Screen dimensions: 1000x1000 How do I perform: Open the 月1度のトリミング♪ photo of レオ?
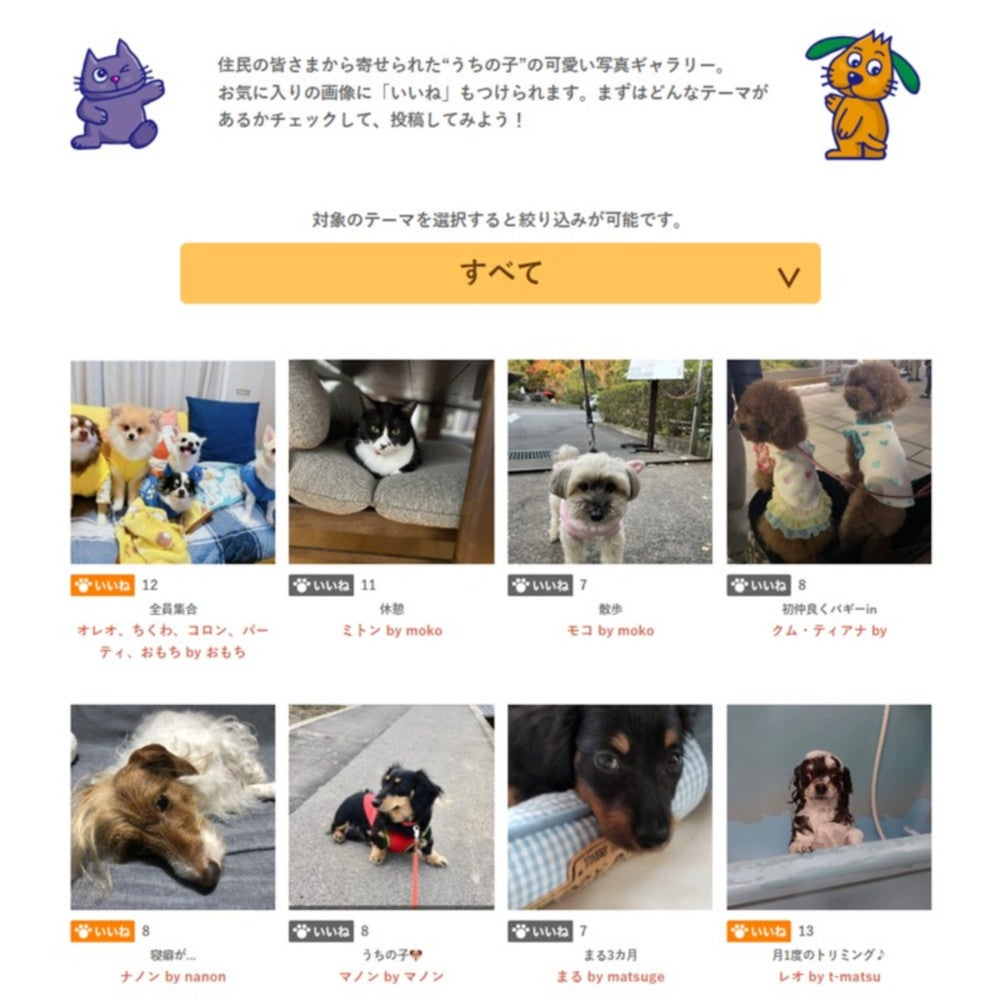pyautogui.click(x=828, y=807)
